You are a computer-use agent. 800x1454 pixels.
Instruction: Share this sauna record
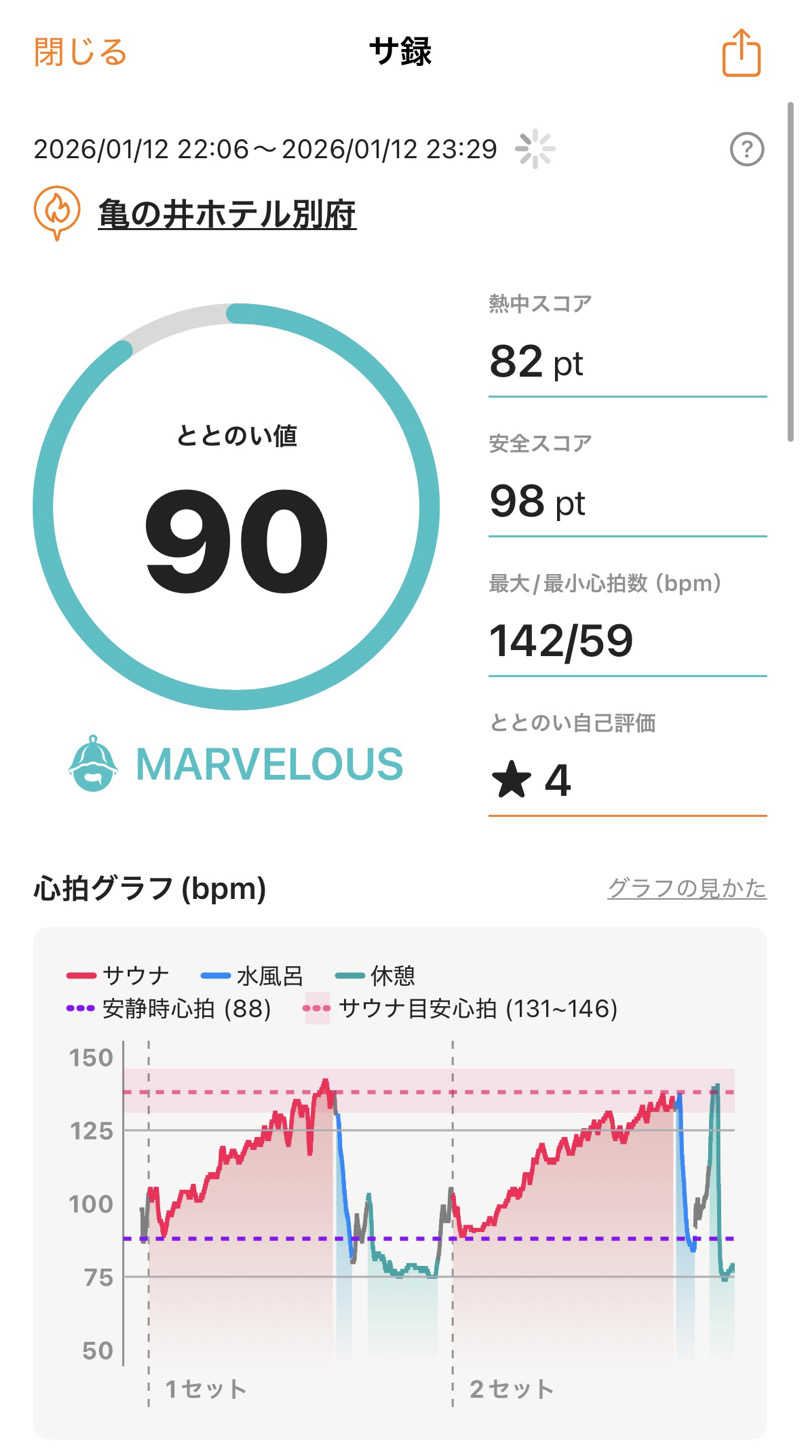pyautogui.click(x=741, y=52)
